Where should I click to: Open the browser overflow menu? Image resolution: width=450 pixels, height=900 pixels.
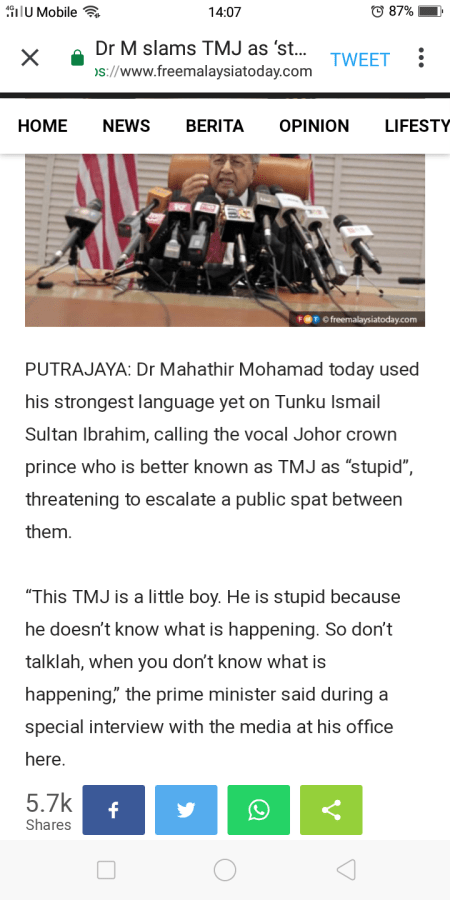coord(421,58)
